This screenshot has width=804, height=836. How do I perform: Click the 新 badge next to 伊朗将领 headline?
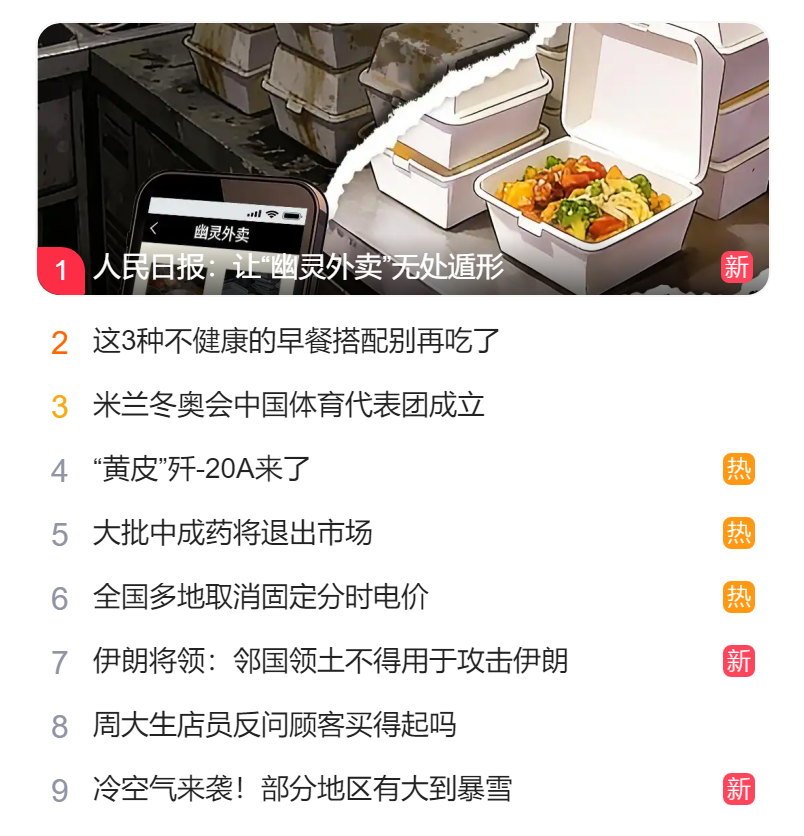pyautogui.click(x=739, y=662)
